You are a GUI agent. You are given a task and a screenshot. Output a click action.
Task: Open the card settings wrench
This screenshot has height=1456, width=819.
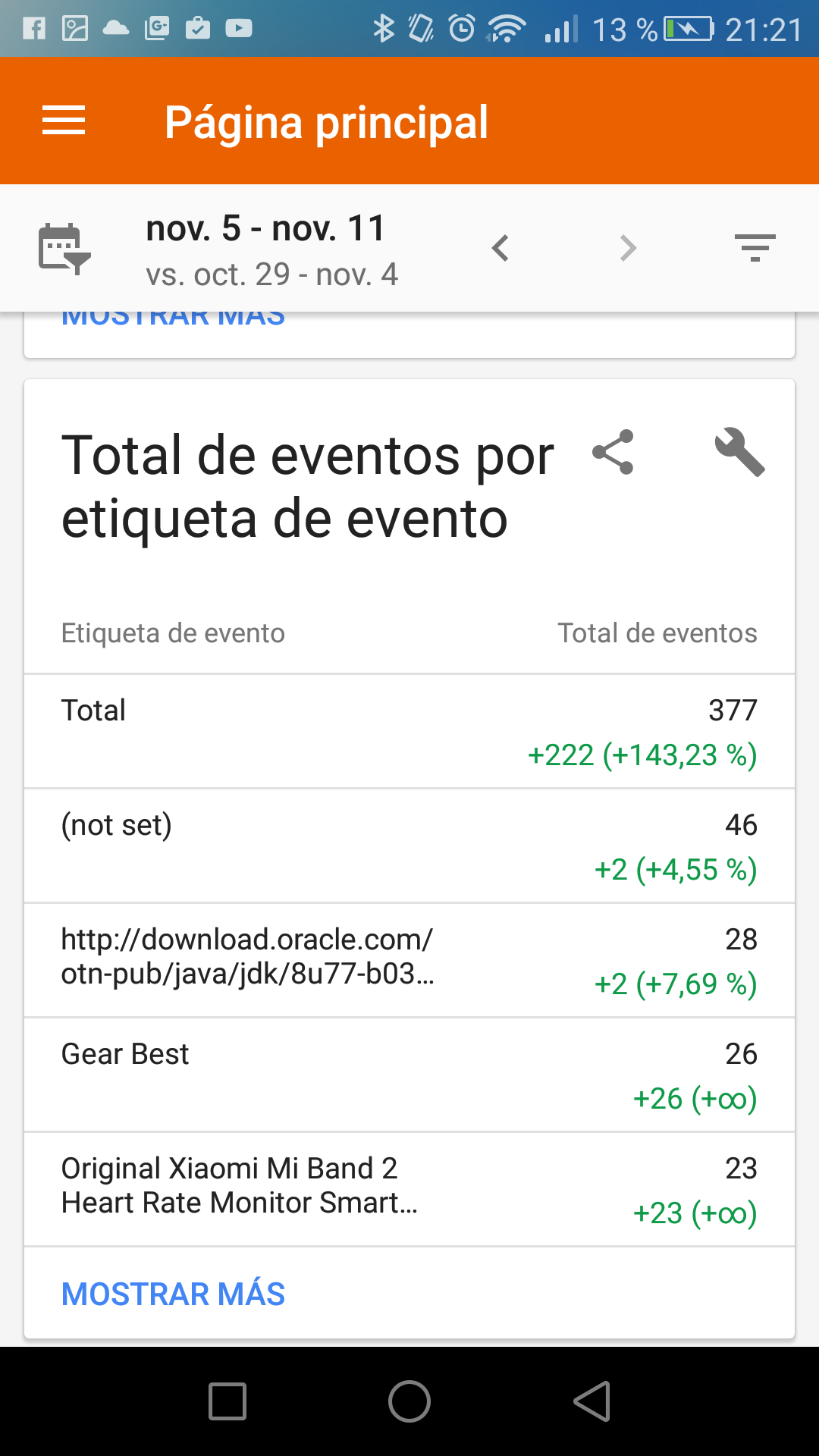point(739,453)
